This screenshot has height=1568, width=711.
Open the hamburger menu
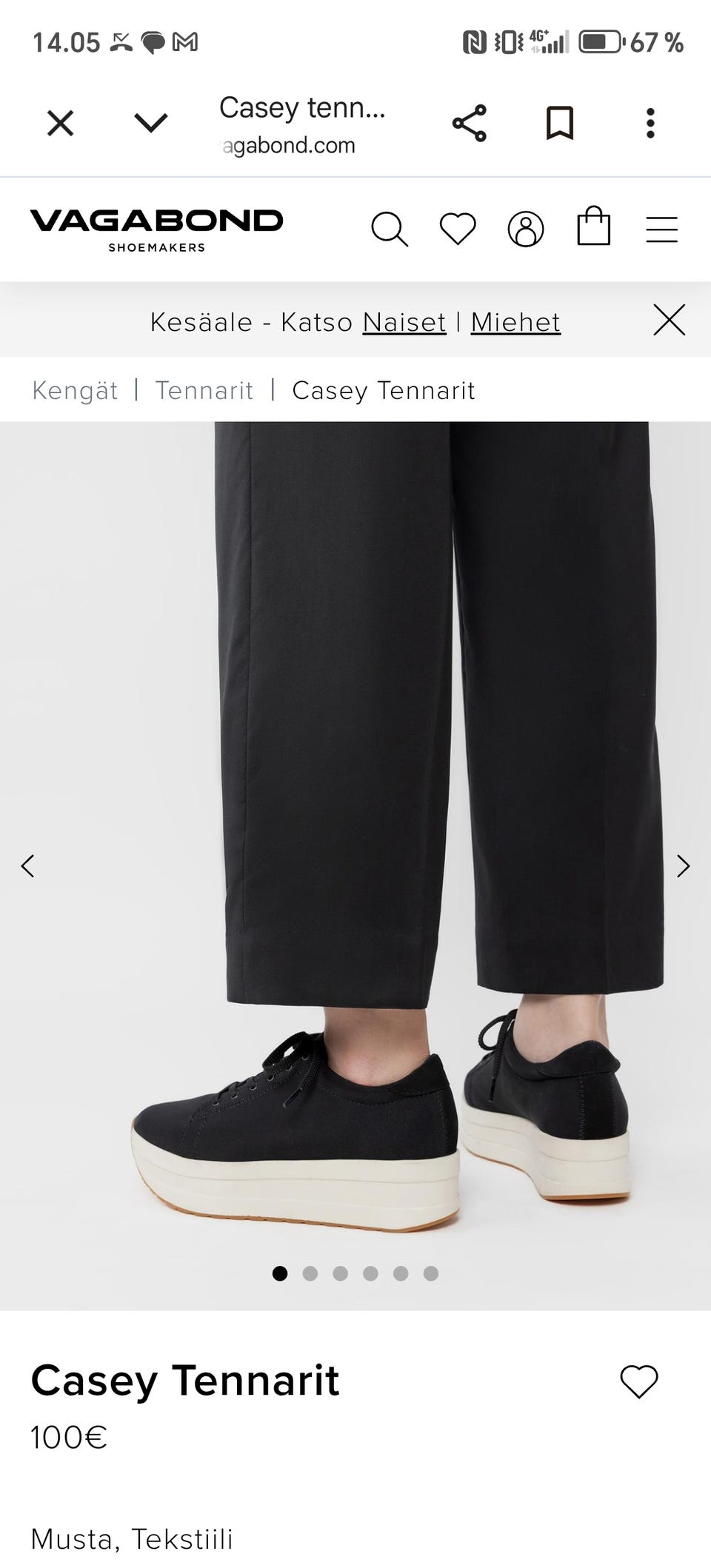pos(662,229)
